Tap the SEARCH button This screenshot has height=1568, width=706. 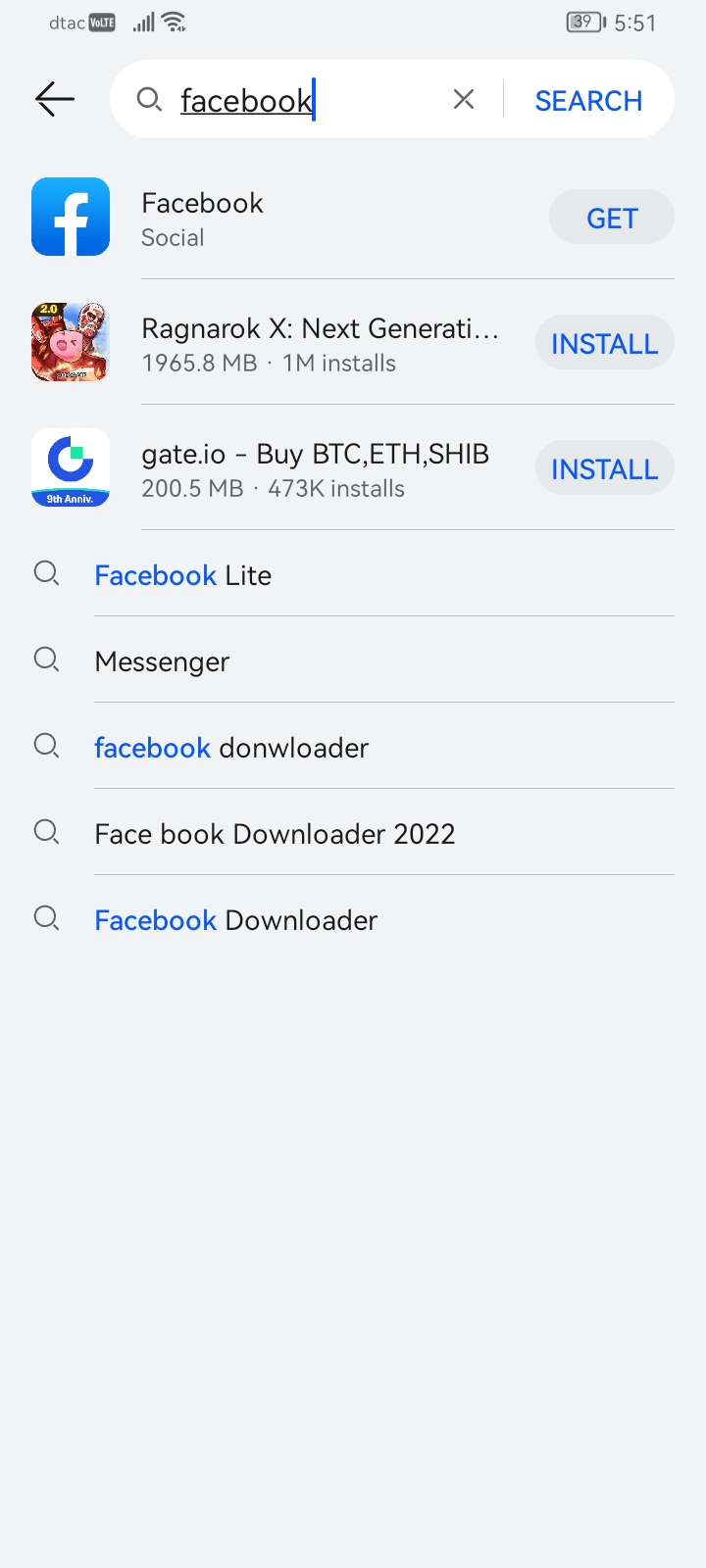(x=588, y=100)
